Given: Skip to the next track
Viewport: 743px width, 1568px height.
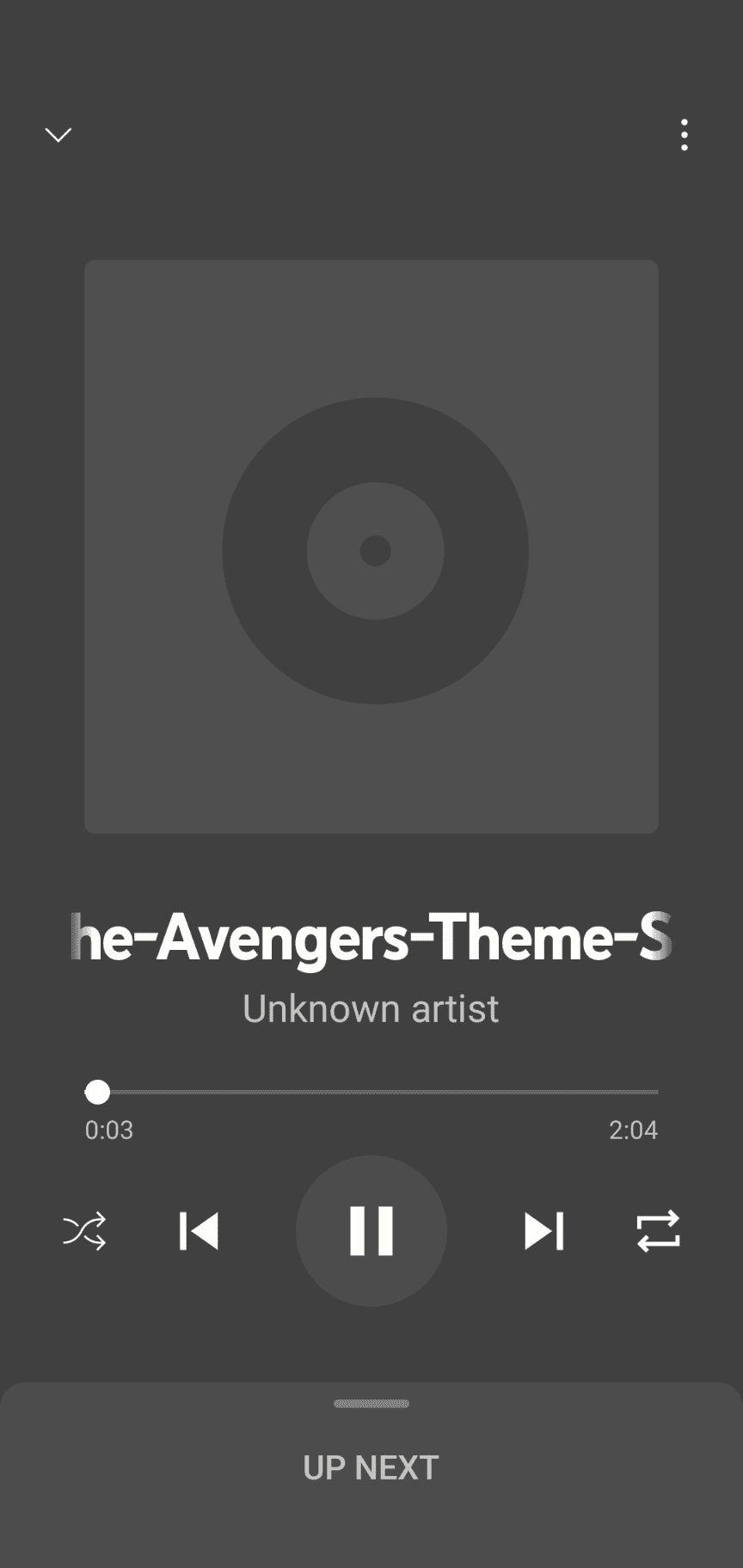Looking at the screenshot, I should coord(543,1231).
